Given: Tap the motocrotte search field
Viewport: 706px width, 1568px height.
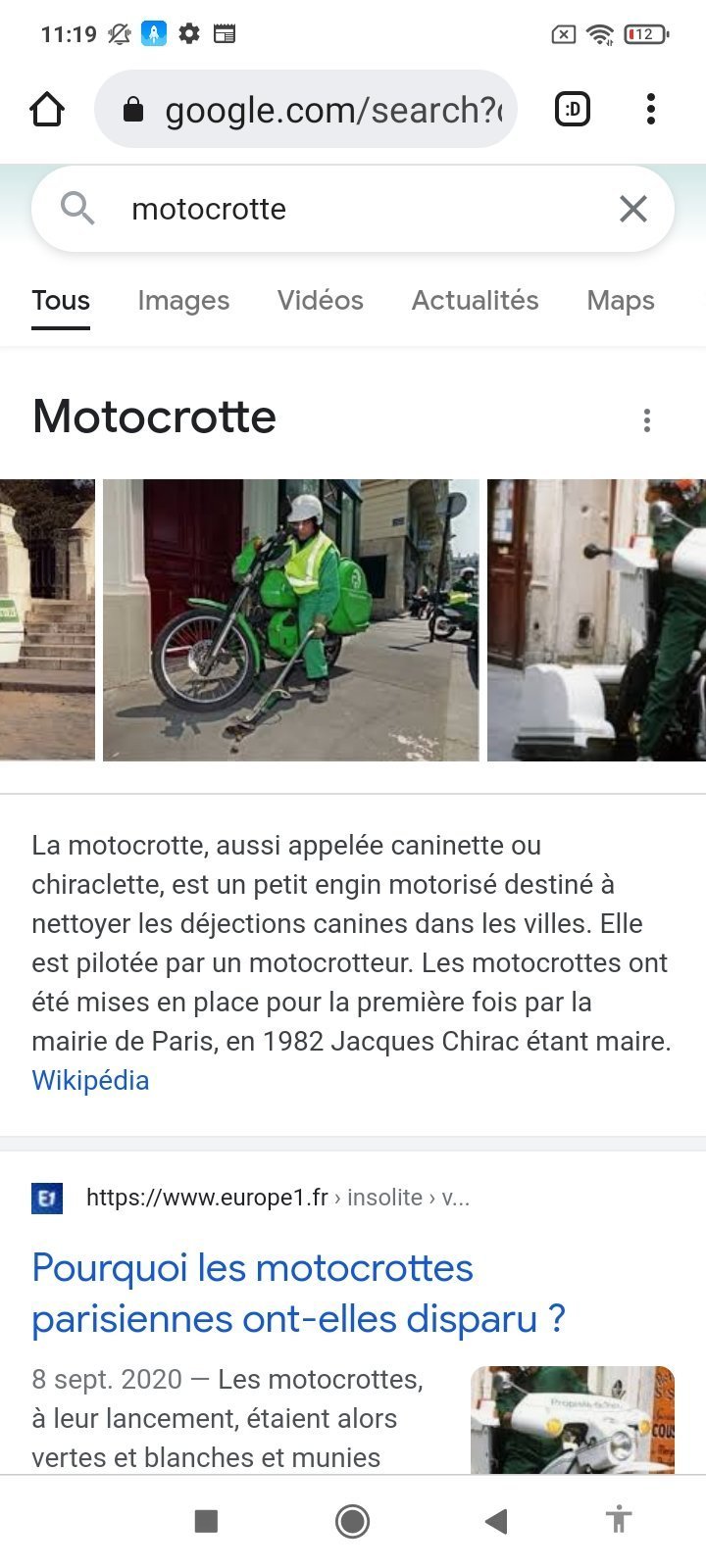Looking at the screenshot, I should pos(353,209).
